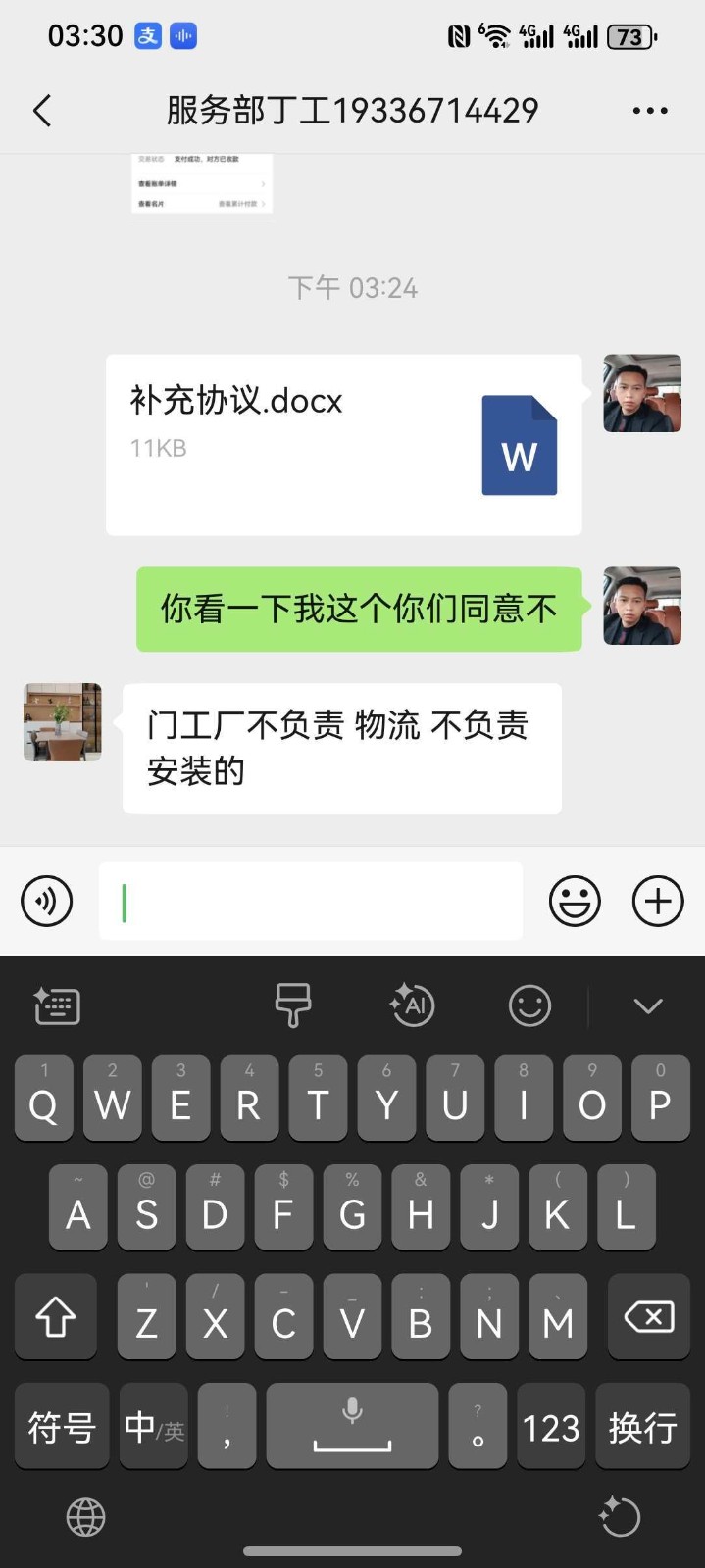Viewport: 705px width, 1568px height.
Task: Open the keyboard emoji smiley
Action: click(529, 1005)
